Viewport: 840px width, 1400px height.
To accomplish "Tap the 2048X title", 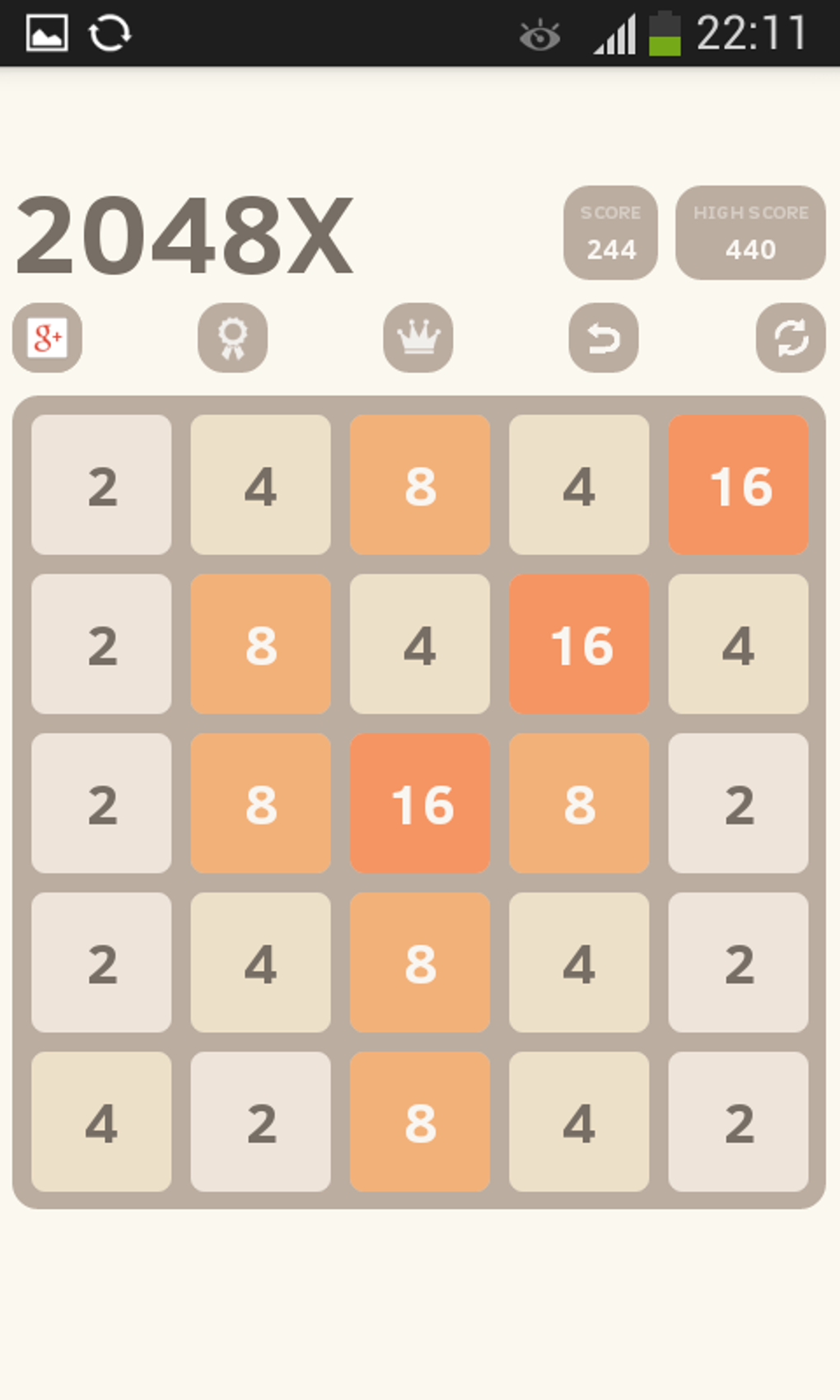I will (185, 235).
